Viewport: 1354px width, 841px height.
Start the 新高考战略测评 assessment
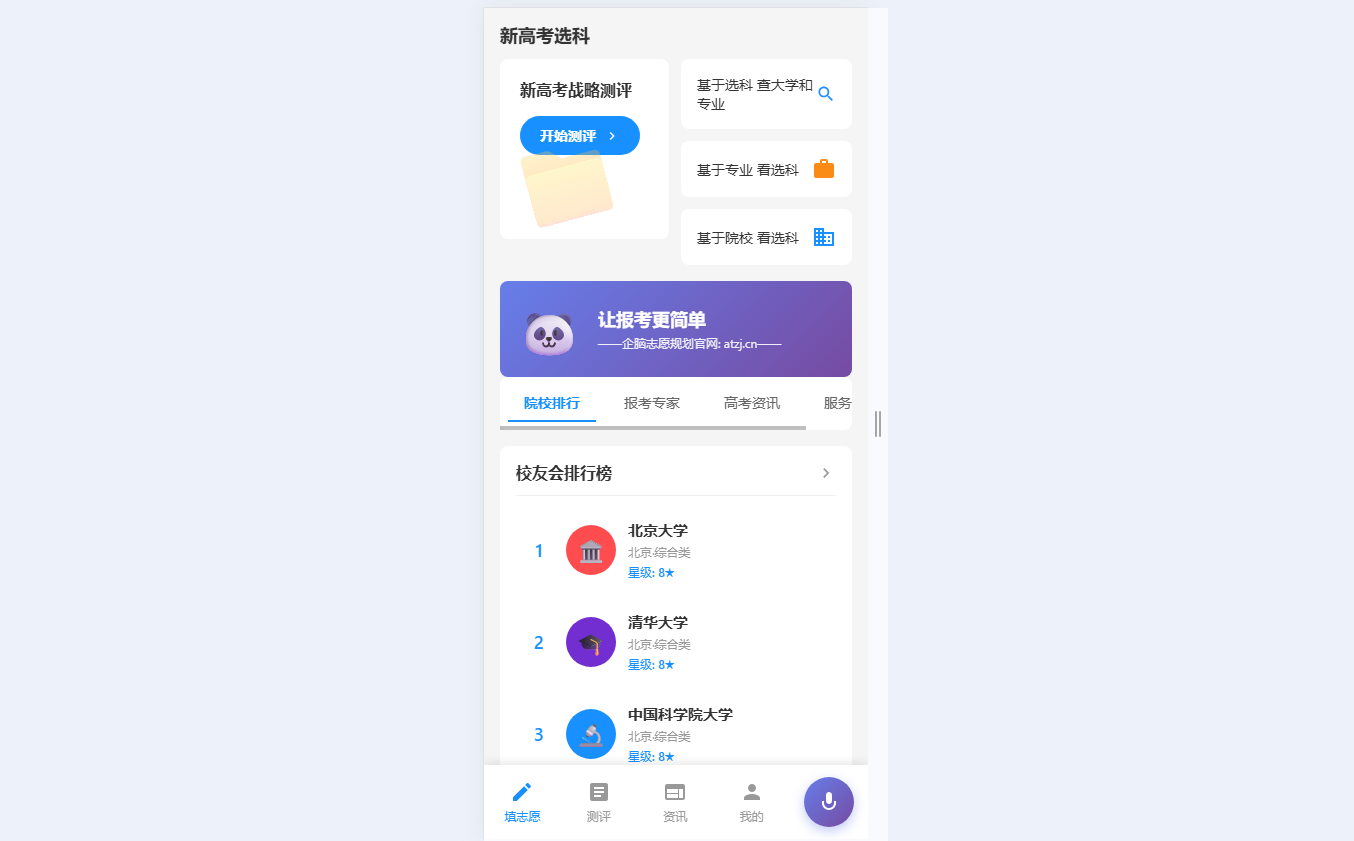[x=579, y=136]
